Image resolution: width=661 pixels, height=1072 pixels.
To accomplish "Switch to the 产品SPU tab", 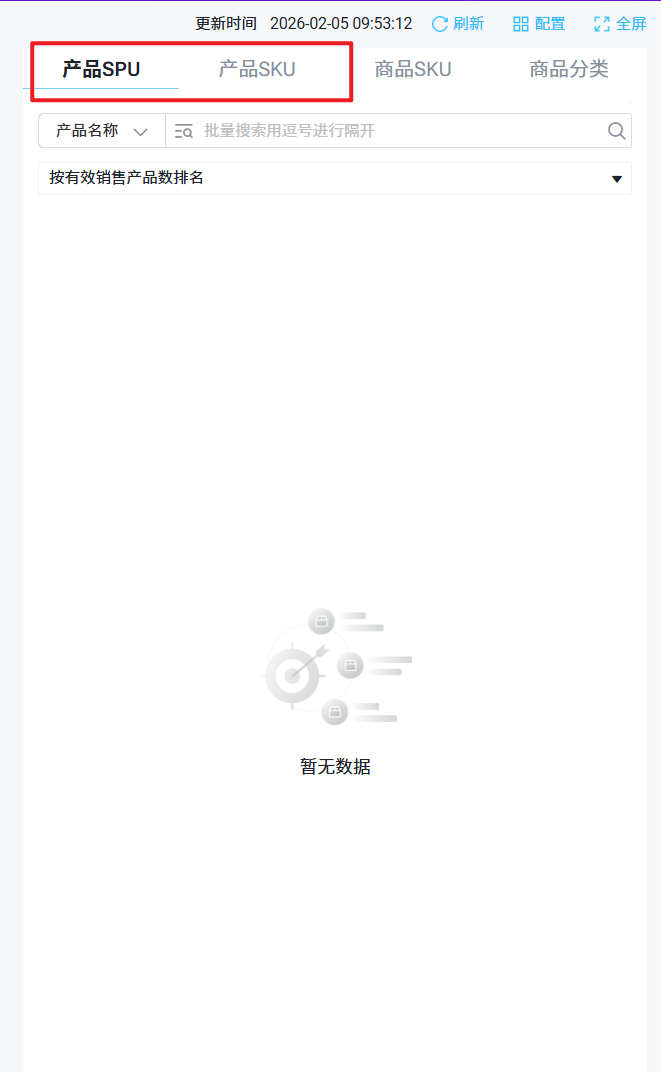I will pyautogui.click(x=101, y=69).
